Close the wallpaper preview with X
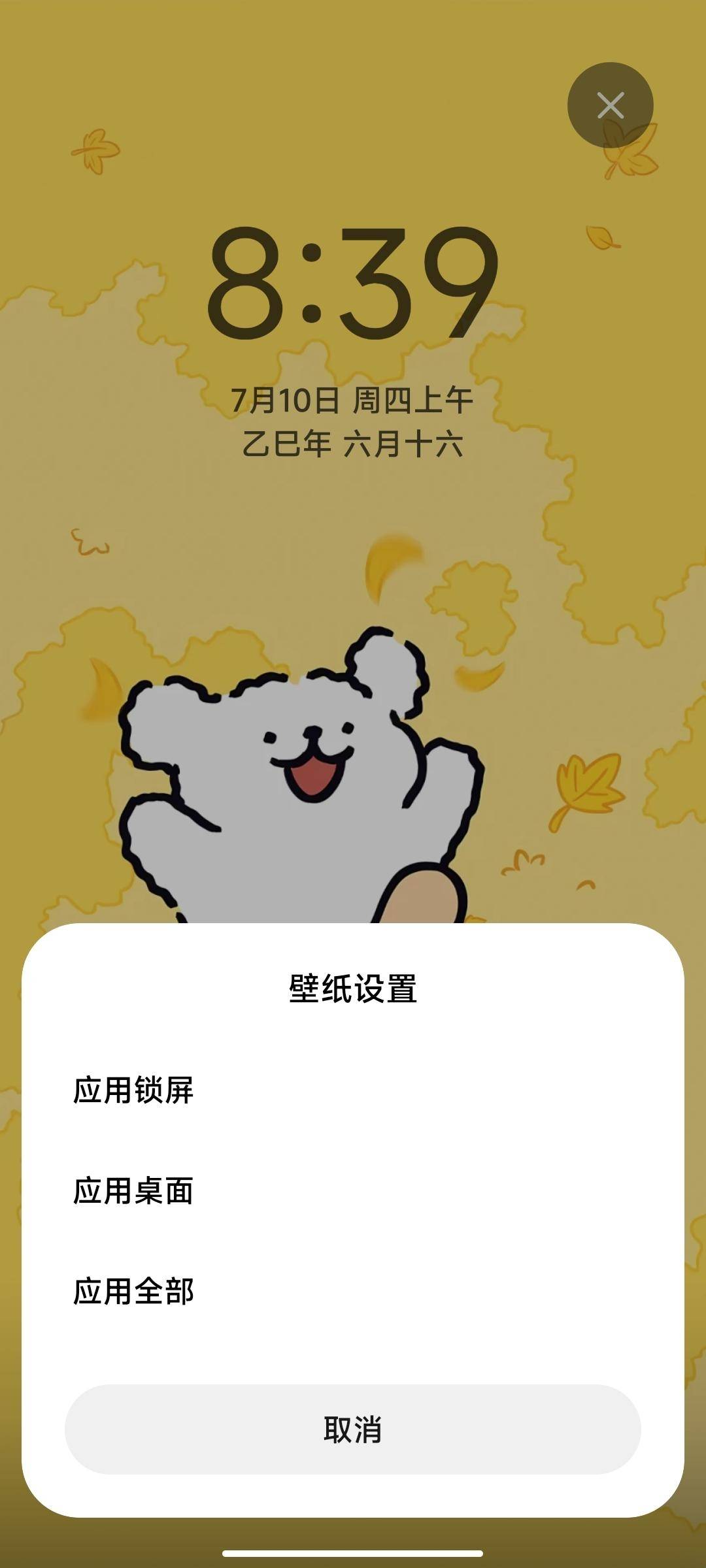The image size is (706, 1568). [x=610, y=105]
